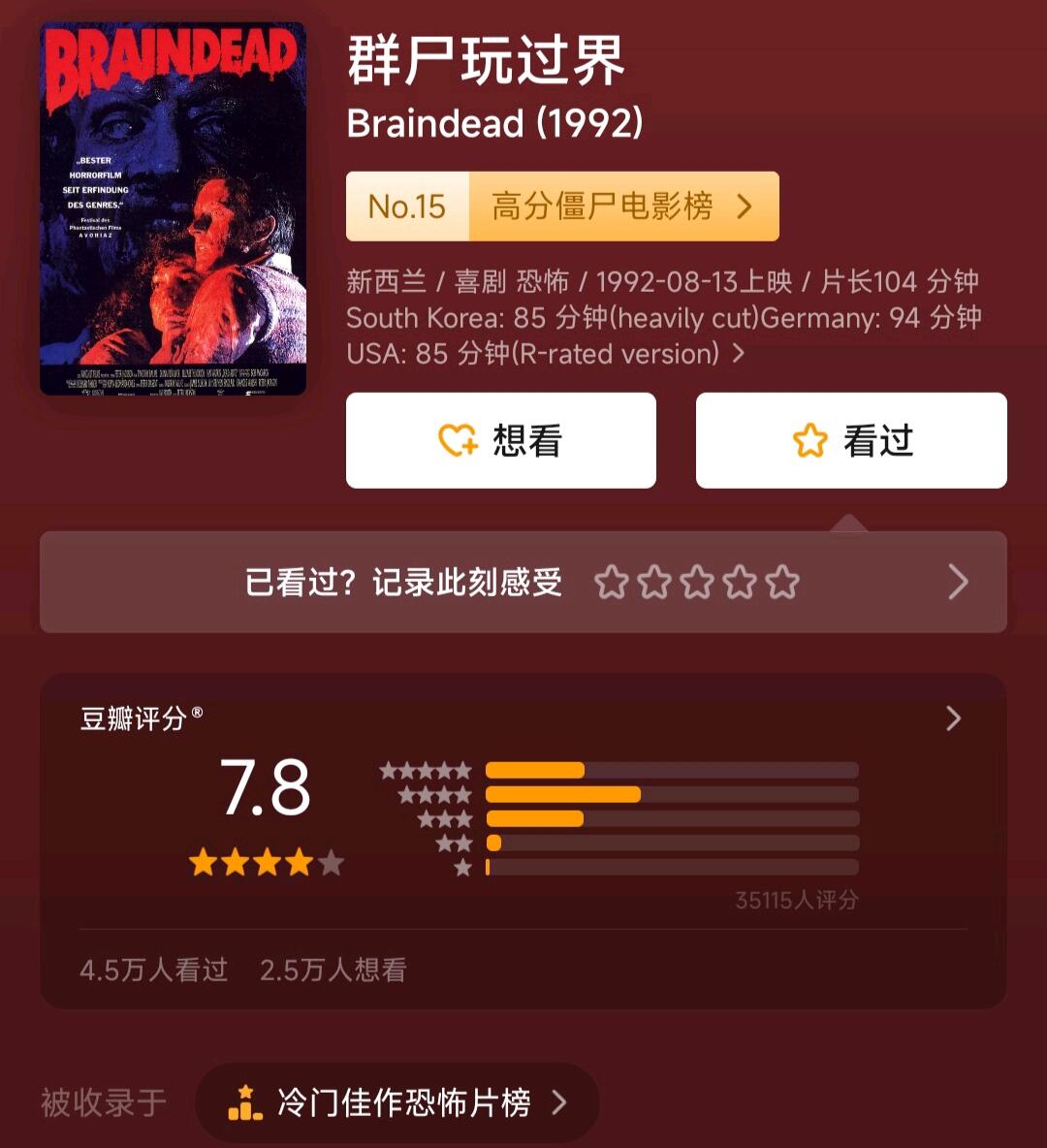
Task: Open the No.15 高分僵尸电影榜 ranking
Action: (x=562, y=207)
